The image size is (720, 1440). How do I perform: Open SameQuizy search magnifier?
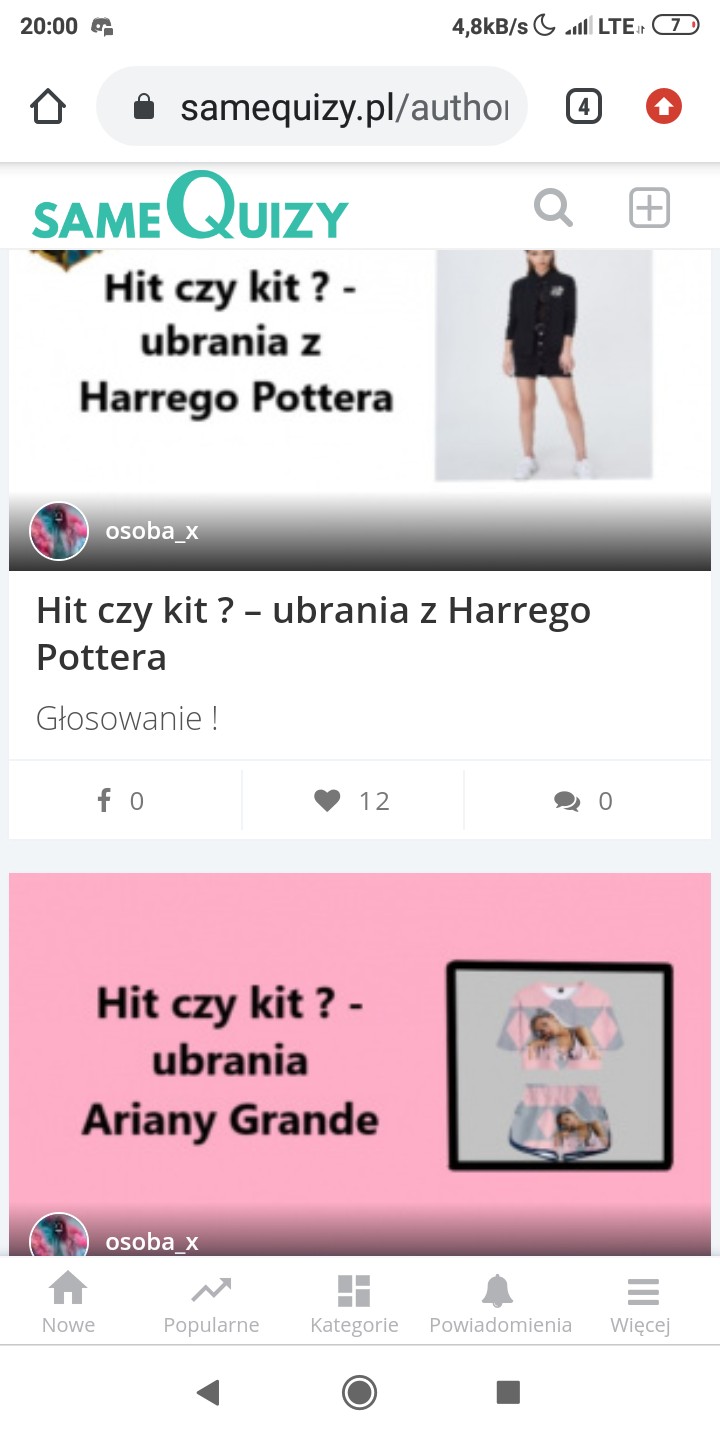coord(553,209)
